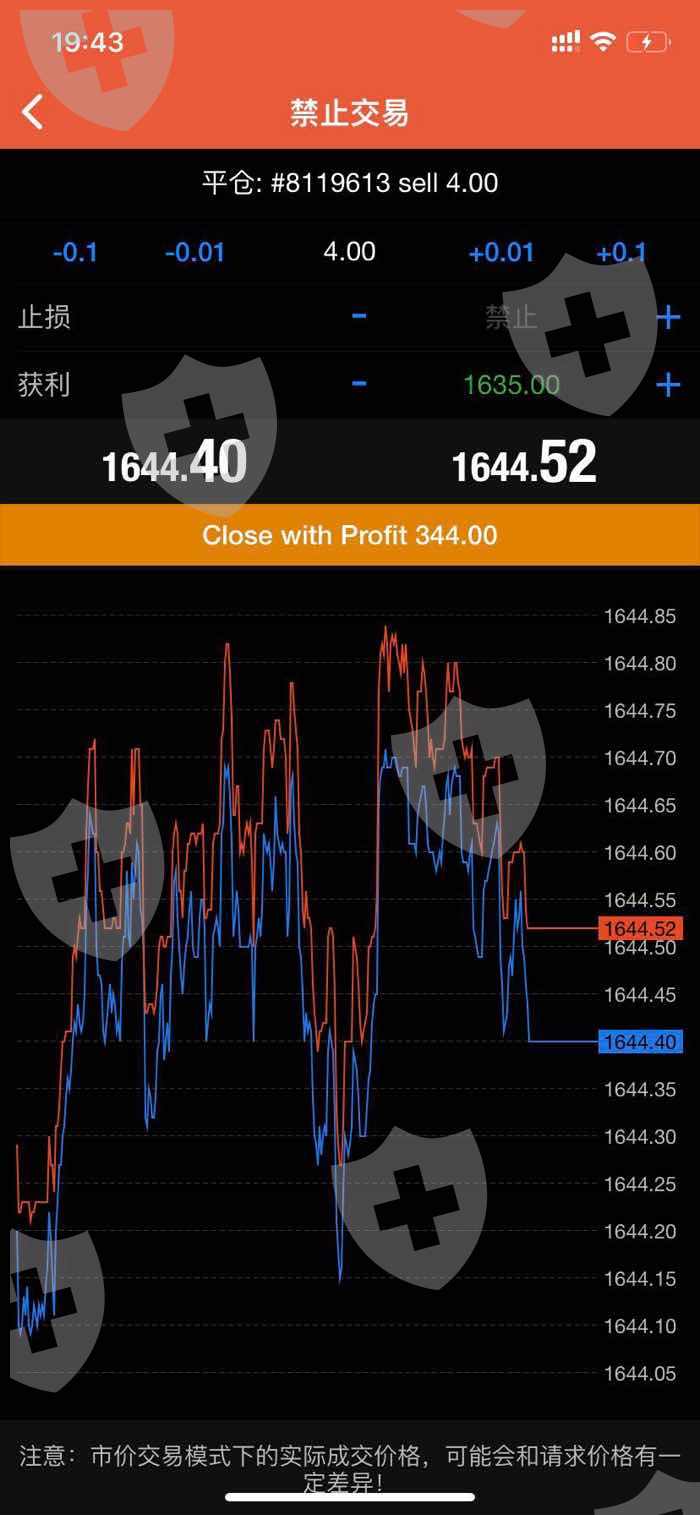700x1515 pixels.
Task: Decrease volume by 0.01
Action: 194,252
